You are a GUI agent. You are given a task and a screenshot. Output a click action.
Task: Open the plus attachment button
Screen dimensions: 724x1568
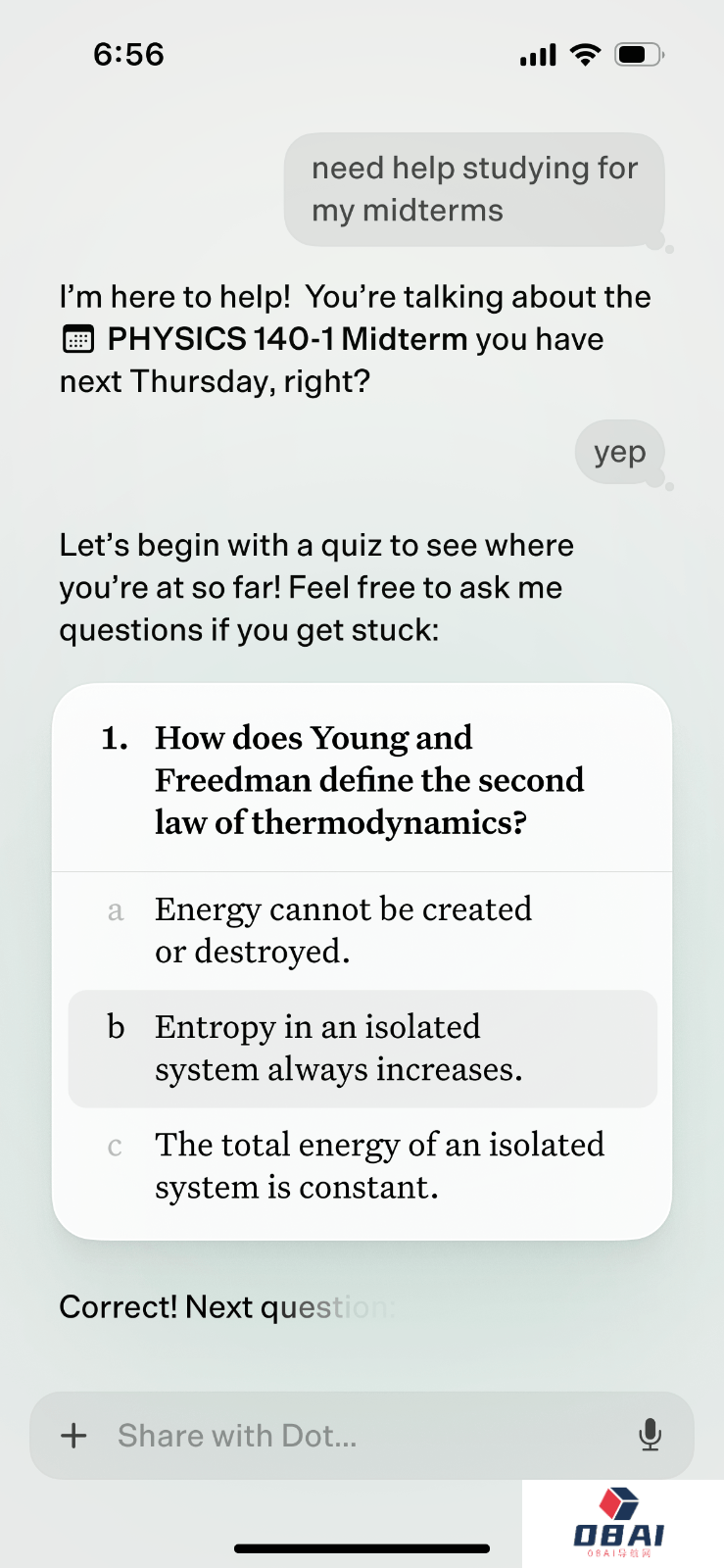74,1436
